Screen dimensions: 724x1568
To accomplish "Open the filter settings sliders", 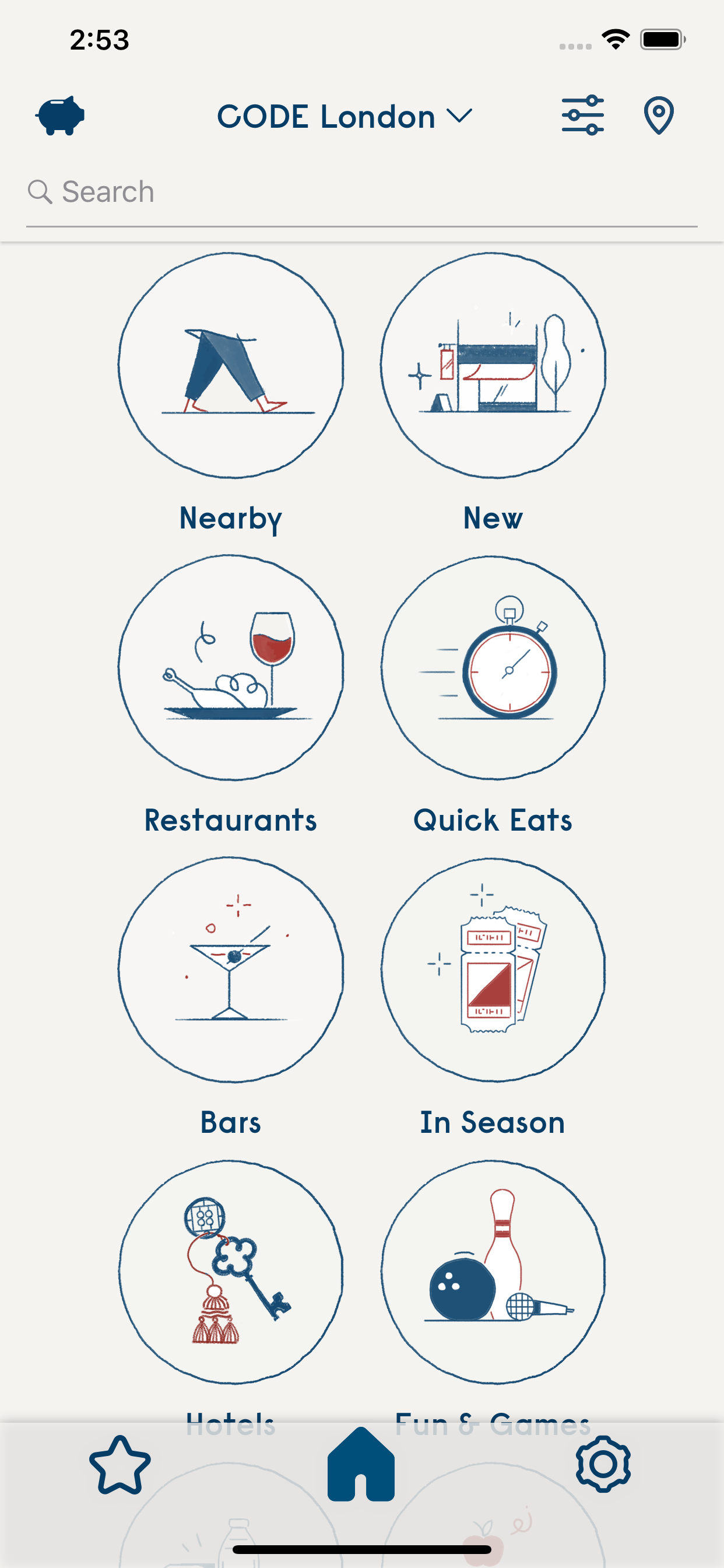I will point(582,115).
